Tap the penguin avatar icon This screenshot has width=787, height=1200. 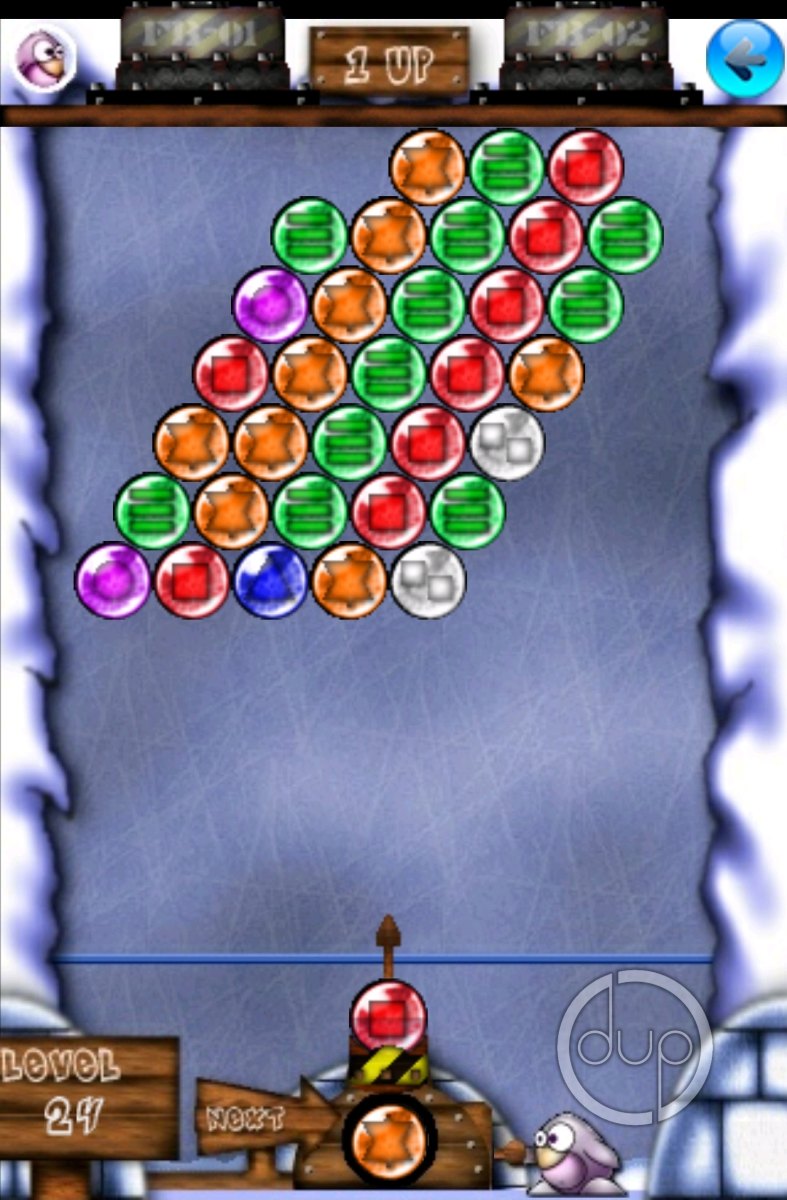point(44,57)
